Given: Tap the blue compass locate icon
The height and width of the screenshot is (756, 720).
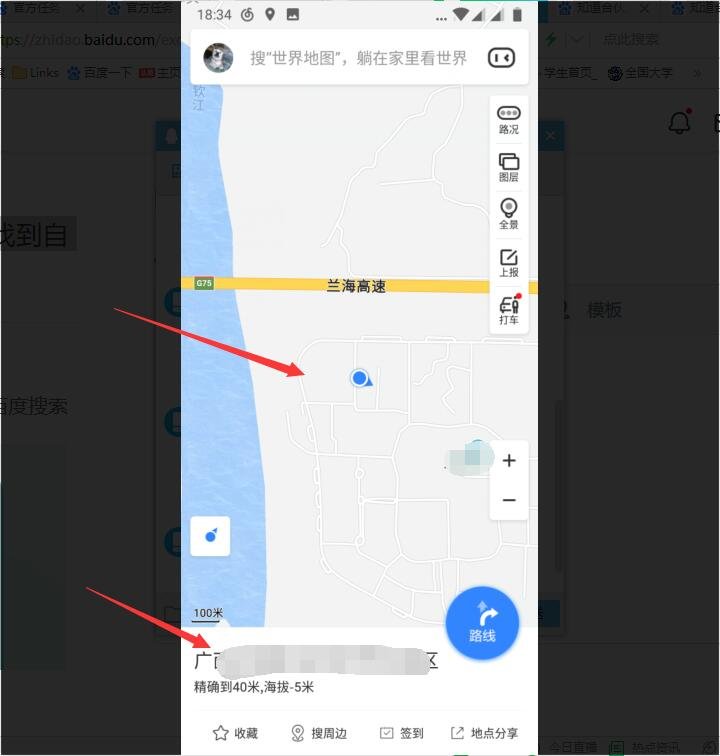Looking at the screenshot, I should click(x=210, y=536).
